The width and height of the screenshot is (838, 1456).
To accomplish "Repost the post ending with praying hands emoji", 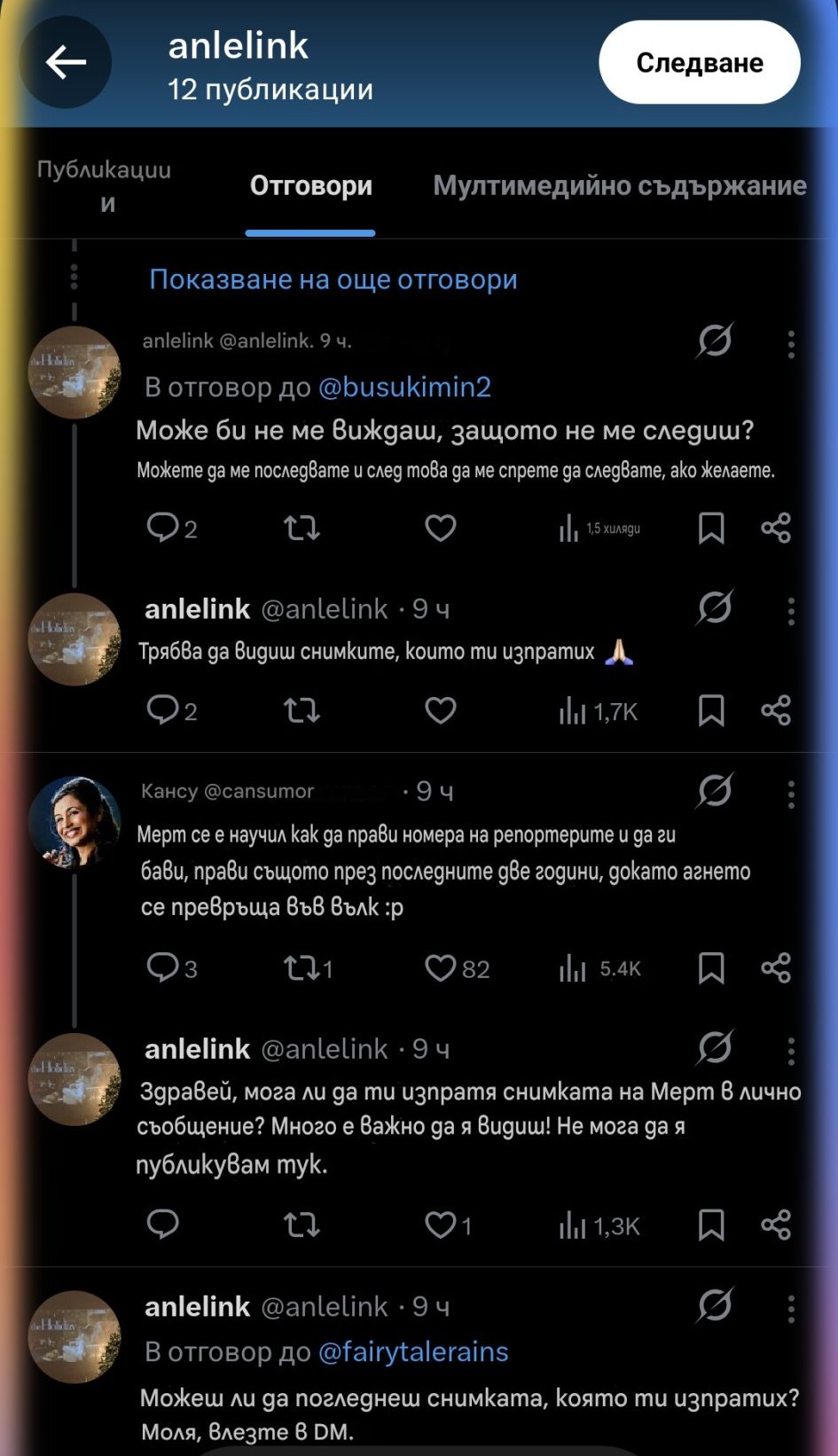I will pos(302,711).
